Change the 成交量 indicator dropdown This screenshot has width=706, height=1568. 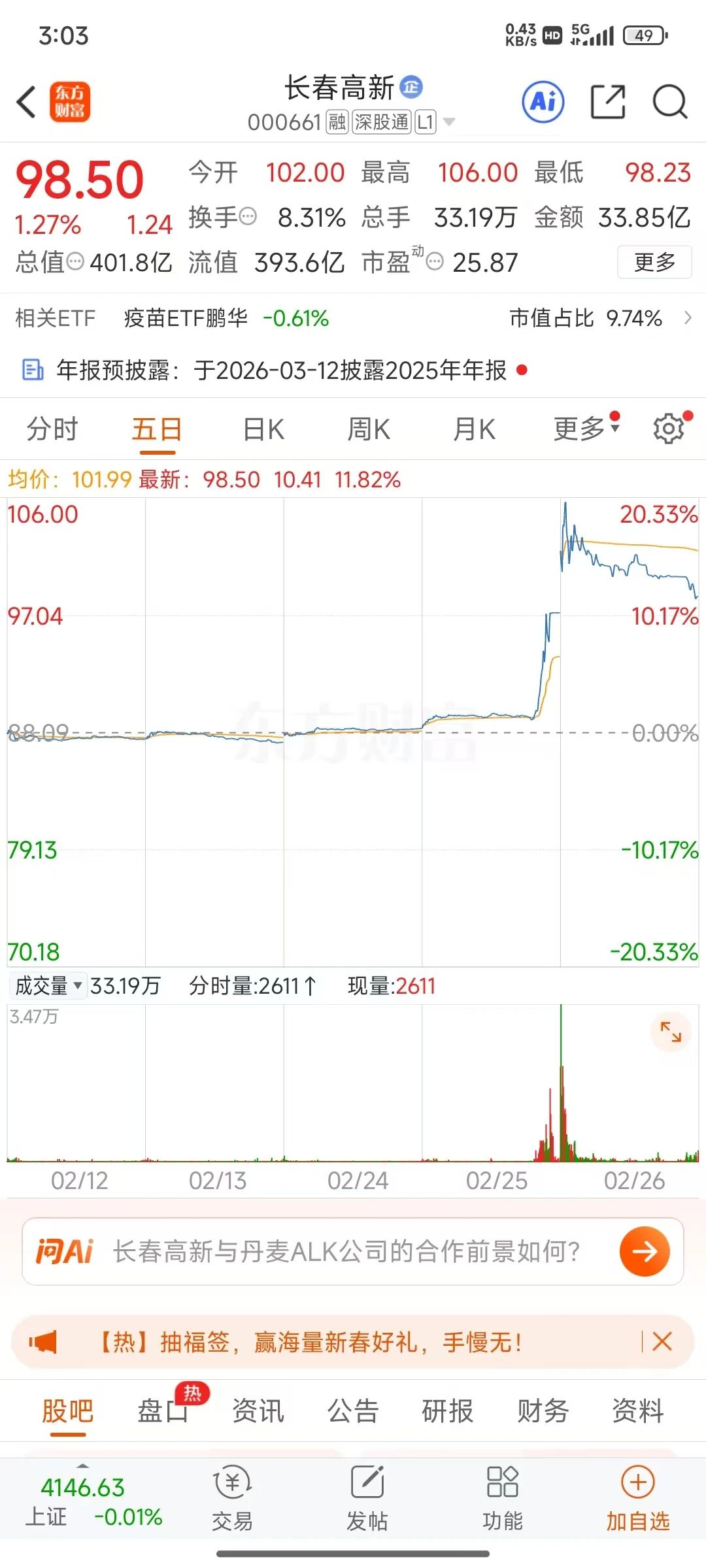pos(48,985)
